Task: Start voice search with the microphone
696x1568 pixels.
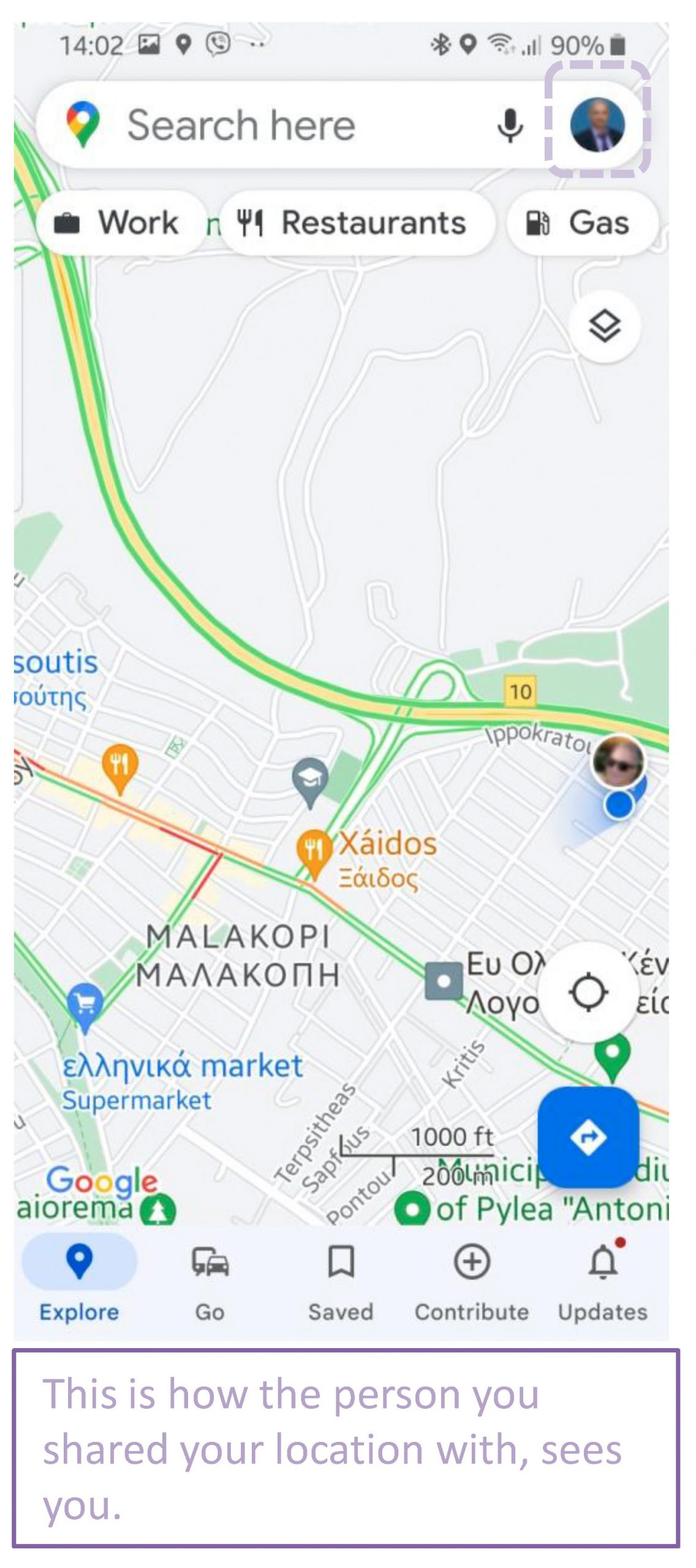Action: 509,126
